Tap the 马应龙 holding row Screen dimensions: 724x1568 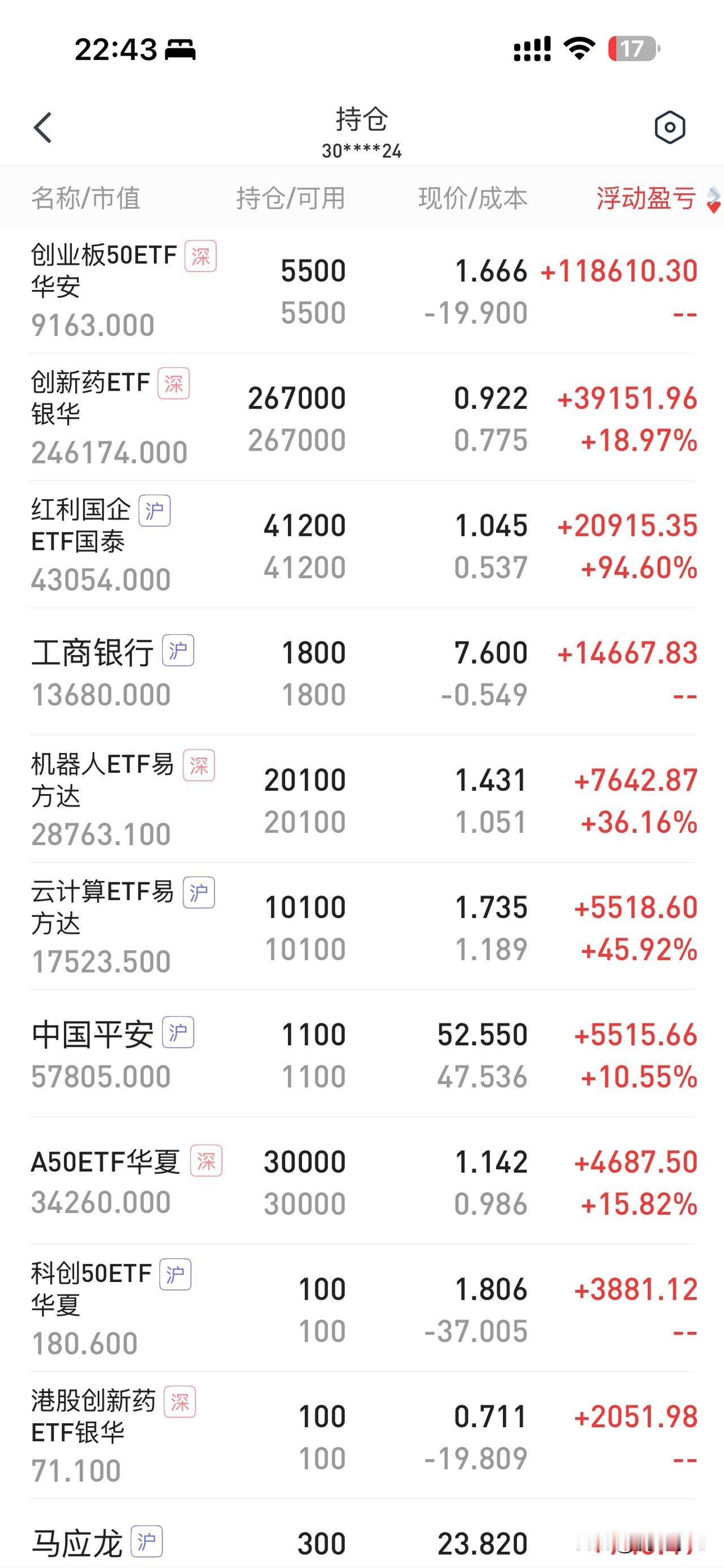(x=361, y=1534)
